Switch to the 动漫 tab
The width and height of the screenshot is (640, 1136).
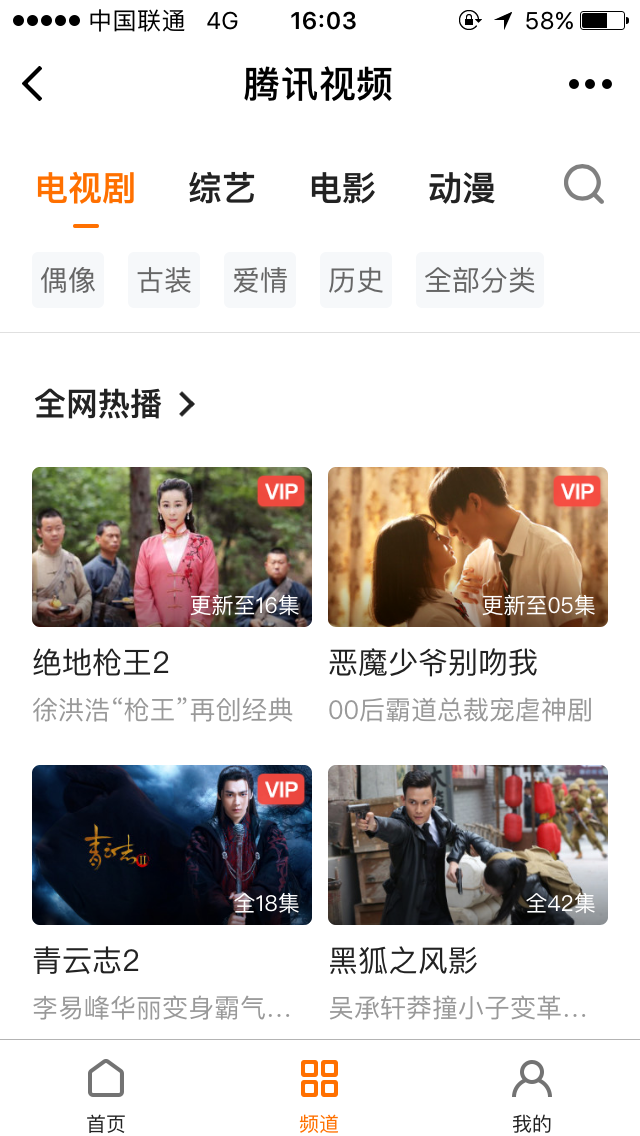pos(462,188)
